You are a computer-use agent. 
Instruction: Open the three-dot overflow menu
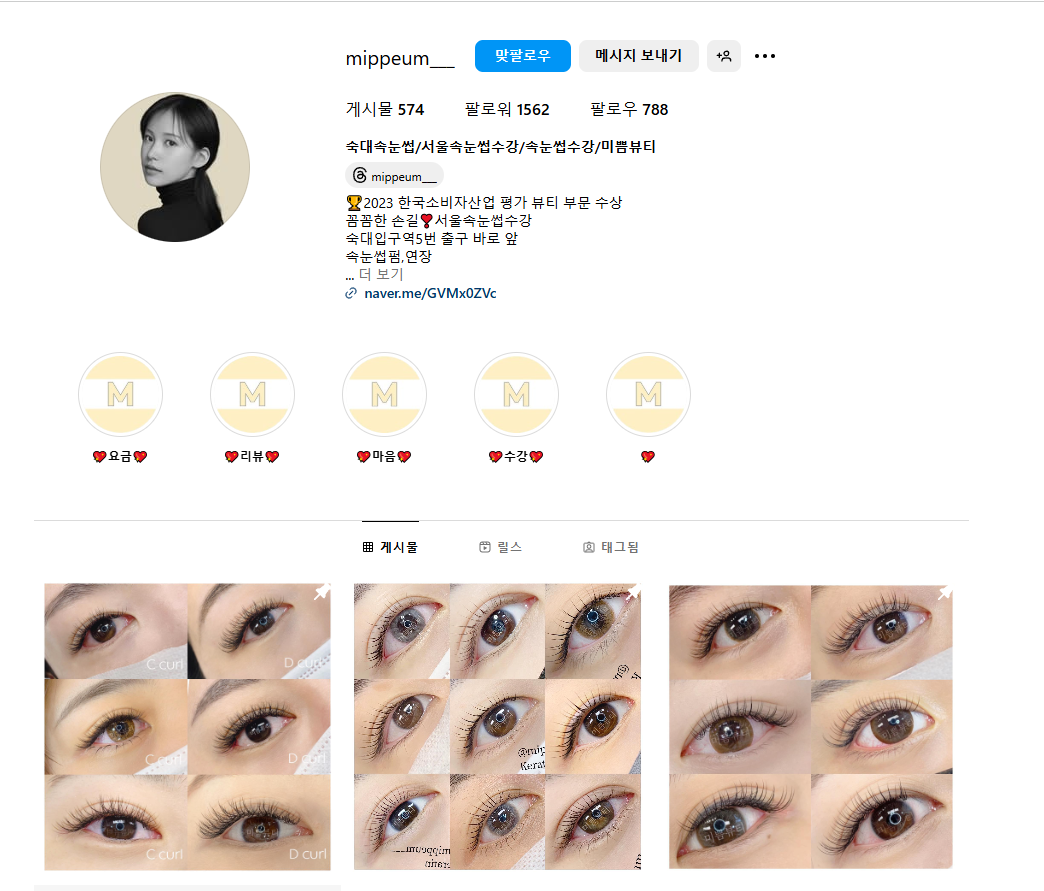click(765, 56)
